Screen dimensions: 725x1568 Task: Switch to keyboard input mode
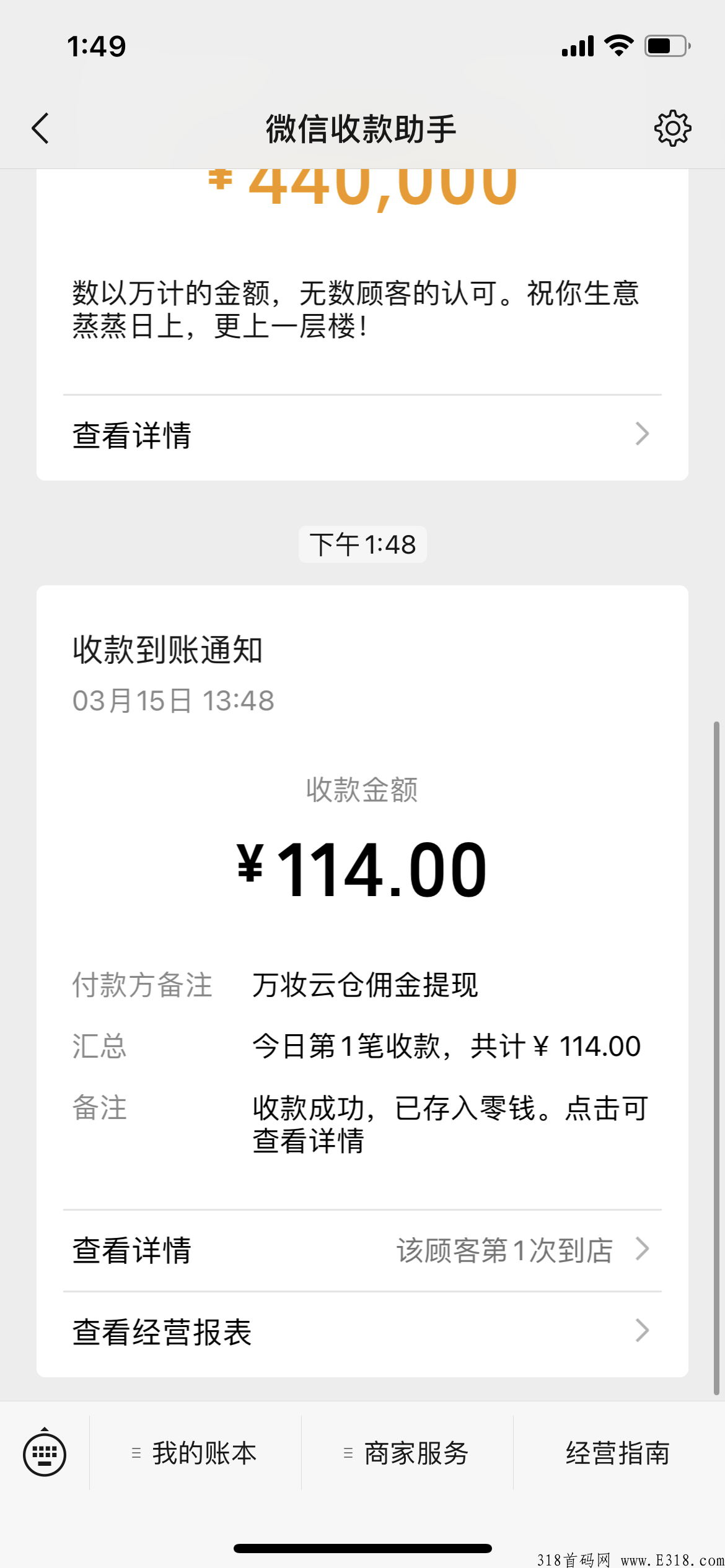45,1453
